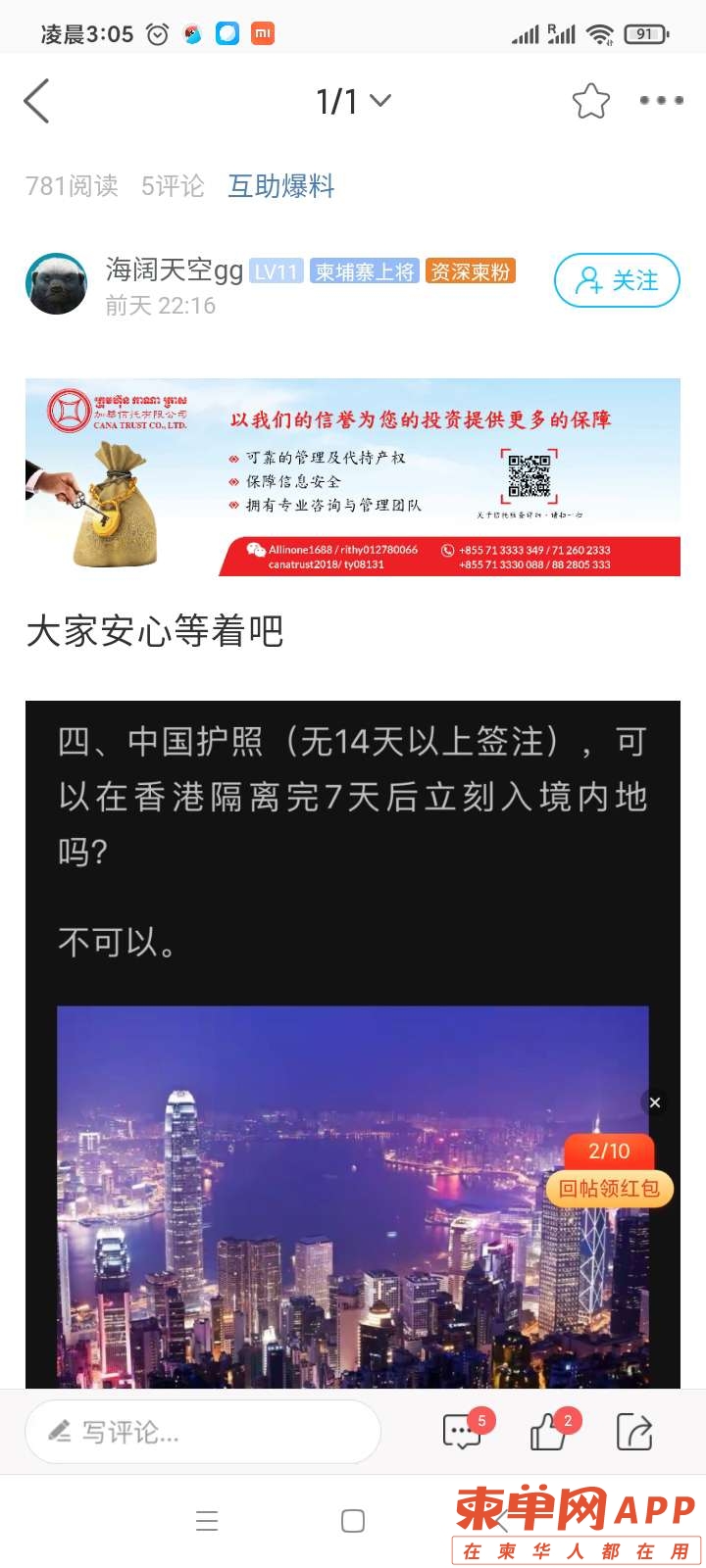View the 5 comments
This screenshot has width=706, height=1568.
(x=462, y=1432)
